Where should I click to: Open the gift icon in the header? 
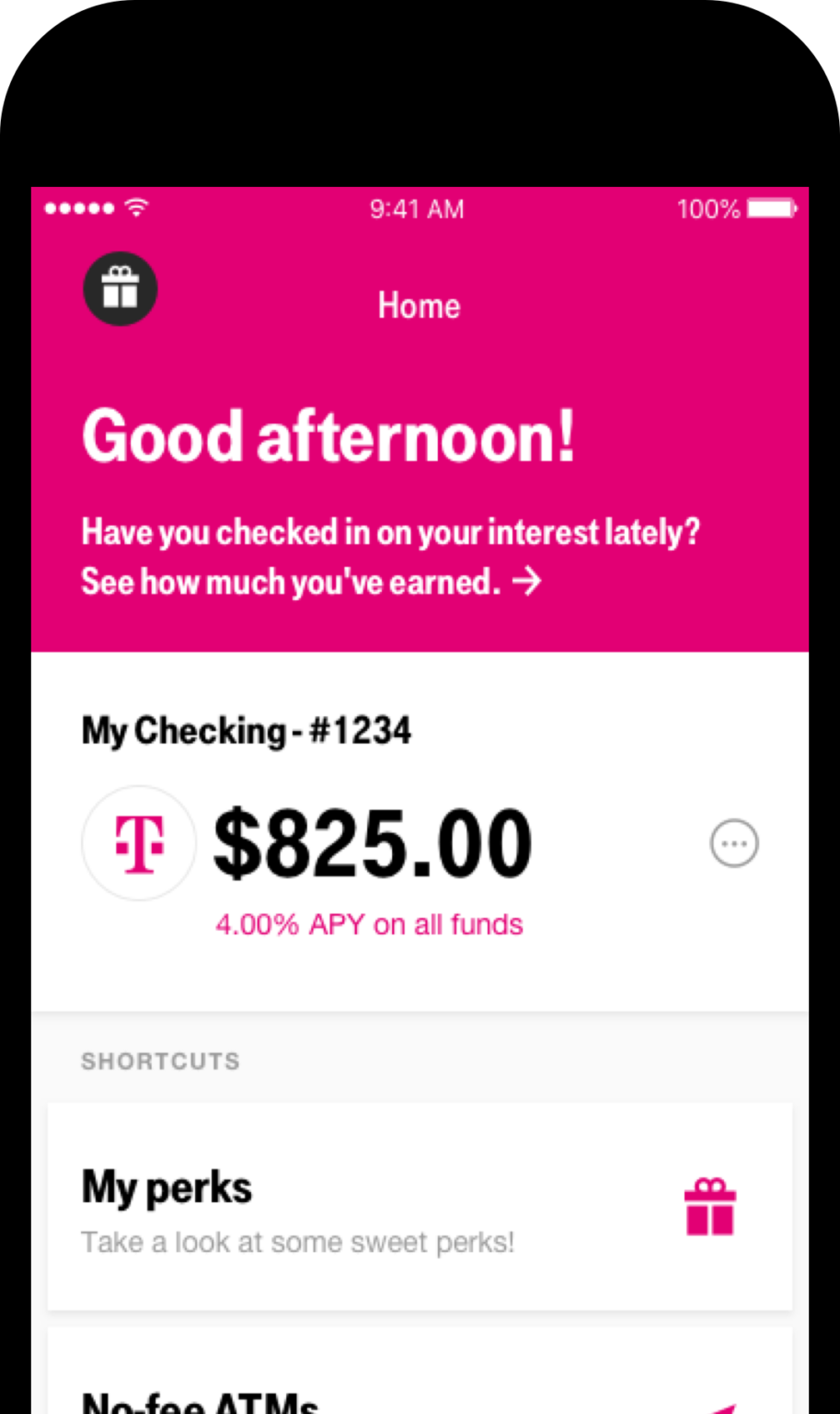pos(121,288)
